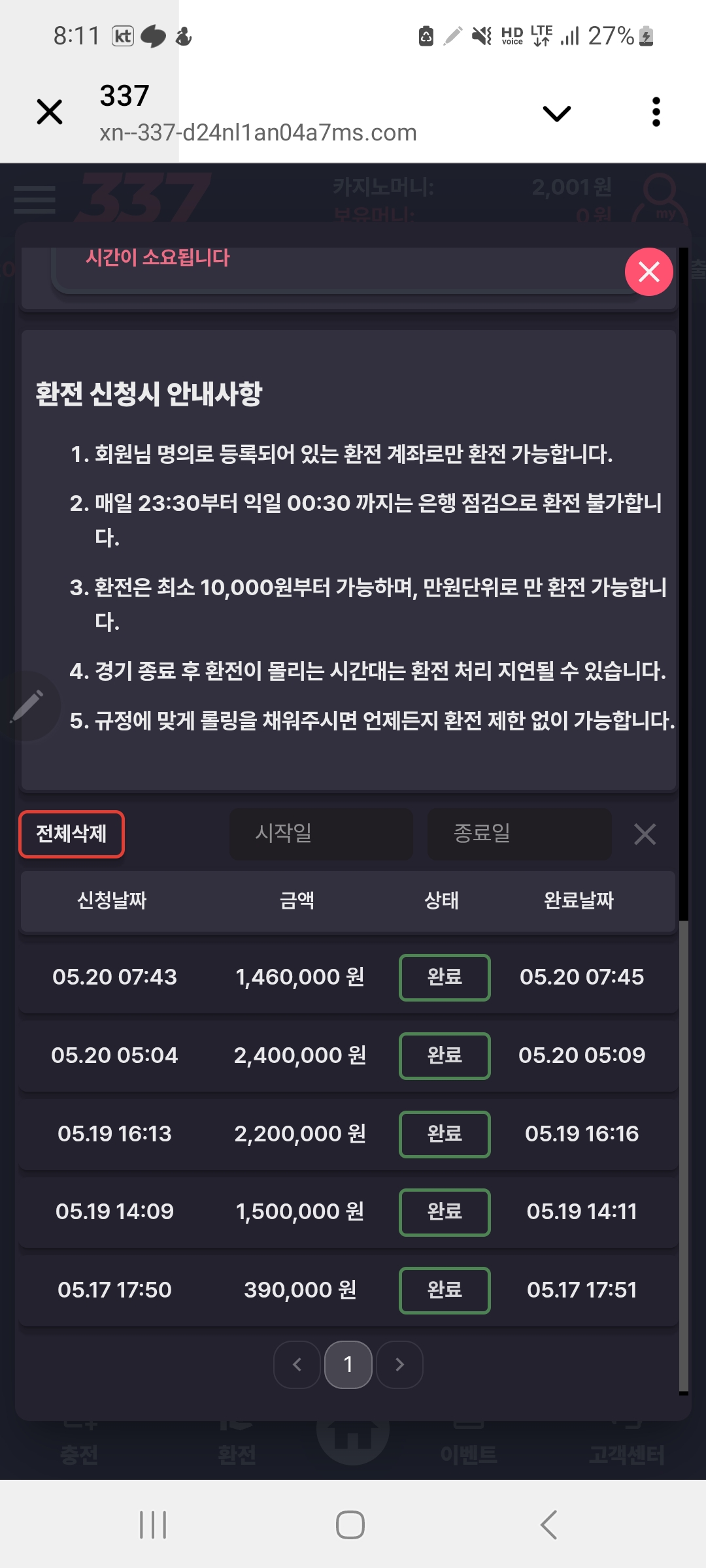Clear the date filter with the X

coord(645,834)
